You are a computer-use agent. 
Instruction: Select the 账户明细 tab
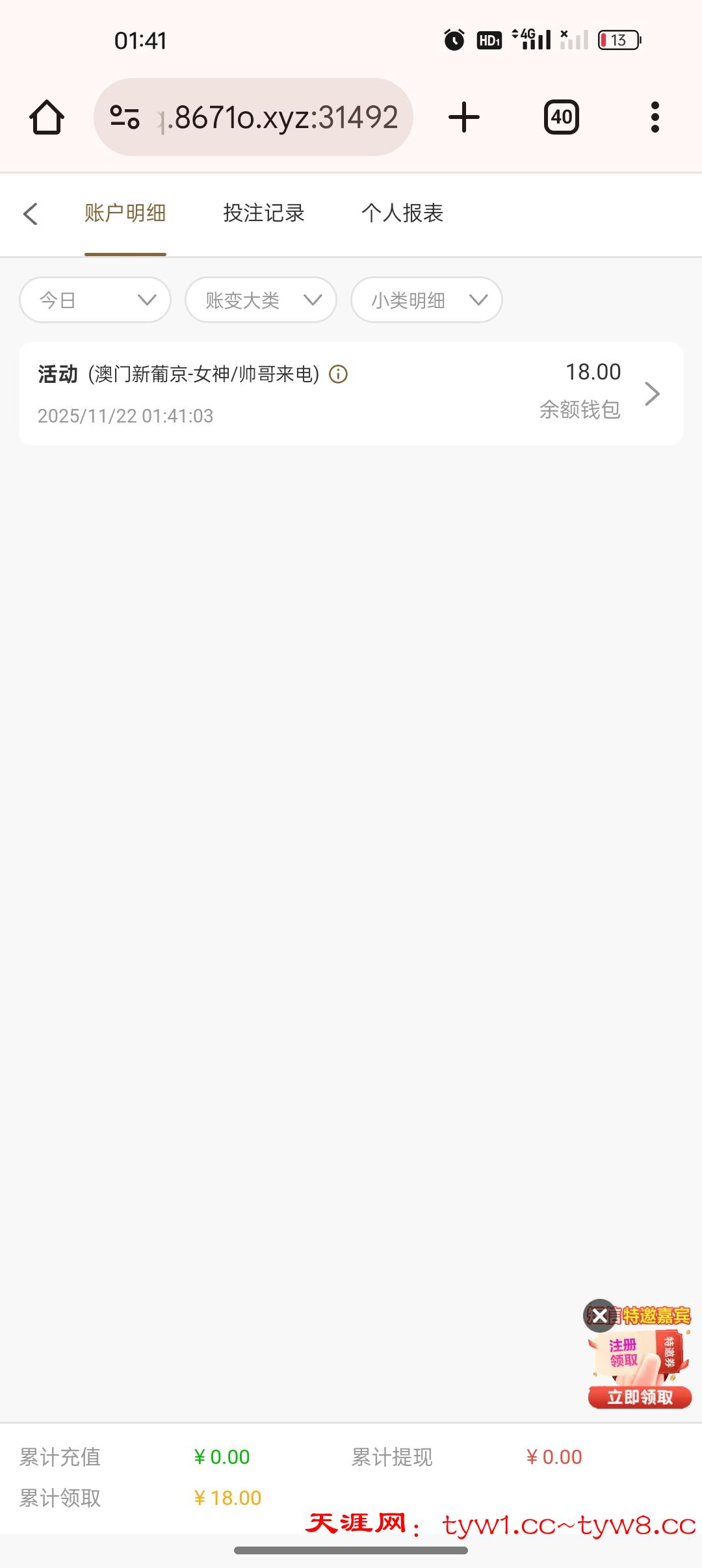point(125,213)
